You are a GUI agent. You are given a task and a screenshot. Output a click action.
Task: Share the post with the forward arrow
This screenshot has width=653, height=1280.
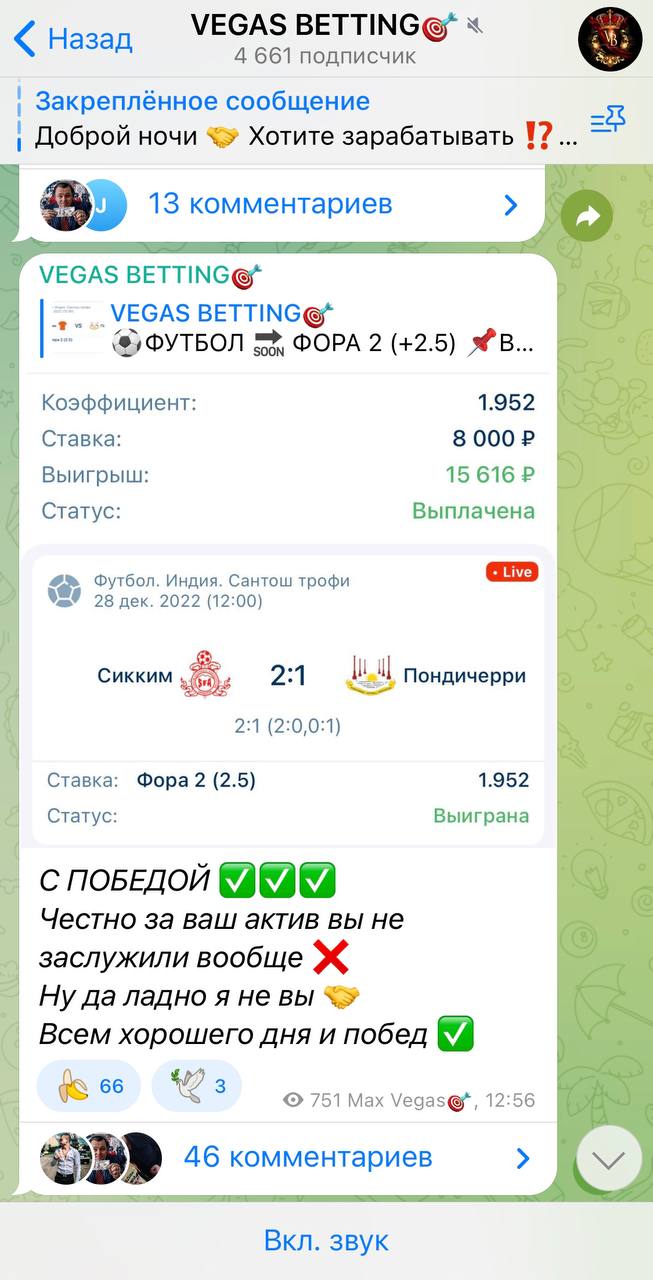(586, 216)
